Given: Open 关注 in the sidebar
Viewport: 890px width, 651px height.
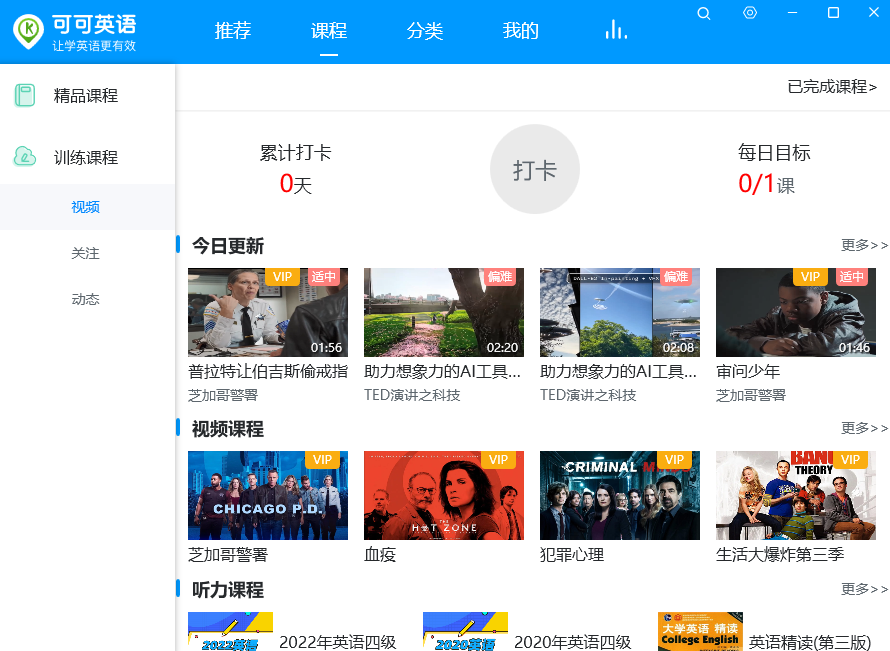Looking at the screenshot, I should (86, 254).
